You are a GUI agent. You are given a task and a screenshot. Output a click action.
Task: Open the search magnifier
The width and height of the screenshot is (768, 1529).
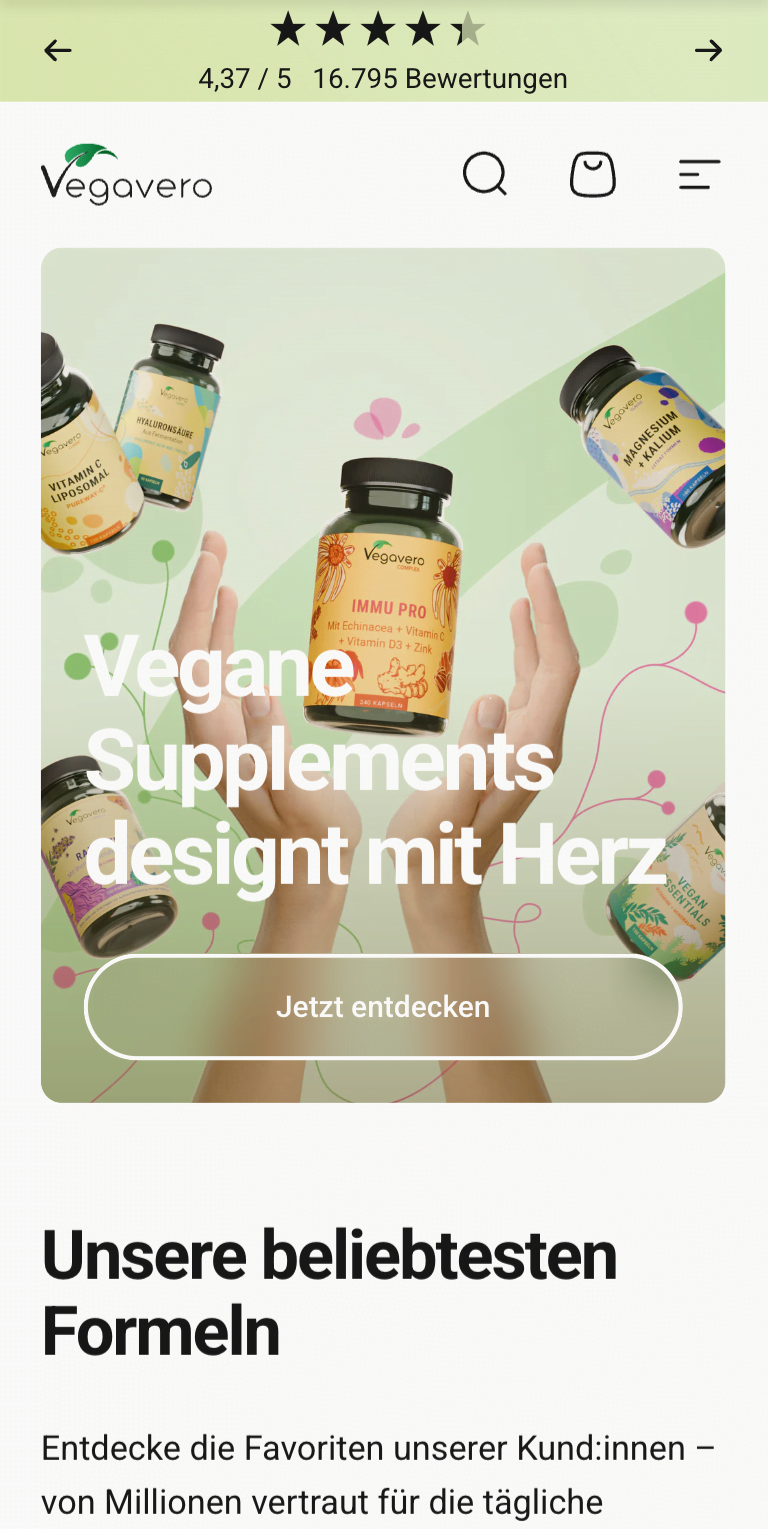point(485,175)
